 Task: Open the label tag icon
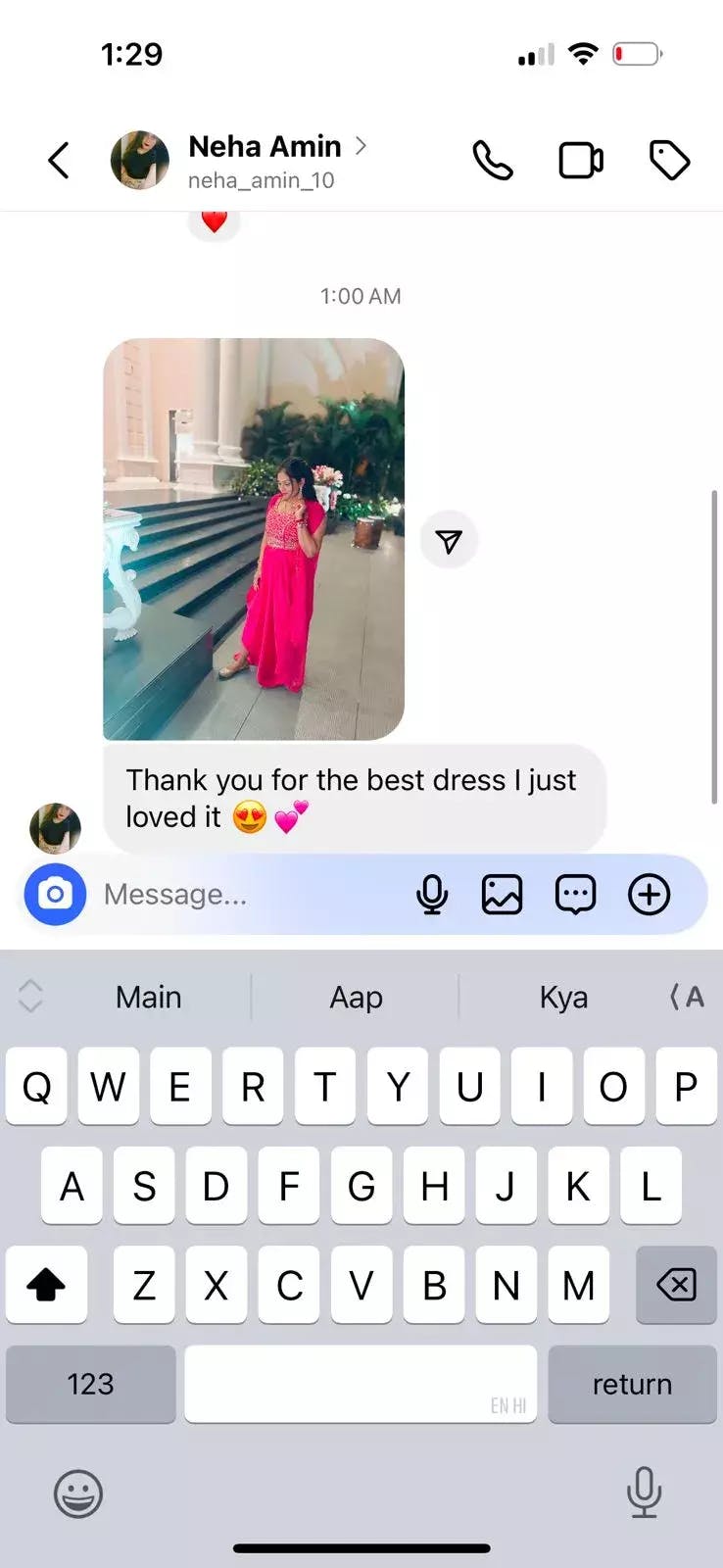pos(670,160)
